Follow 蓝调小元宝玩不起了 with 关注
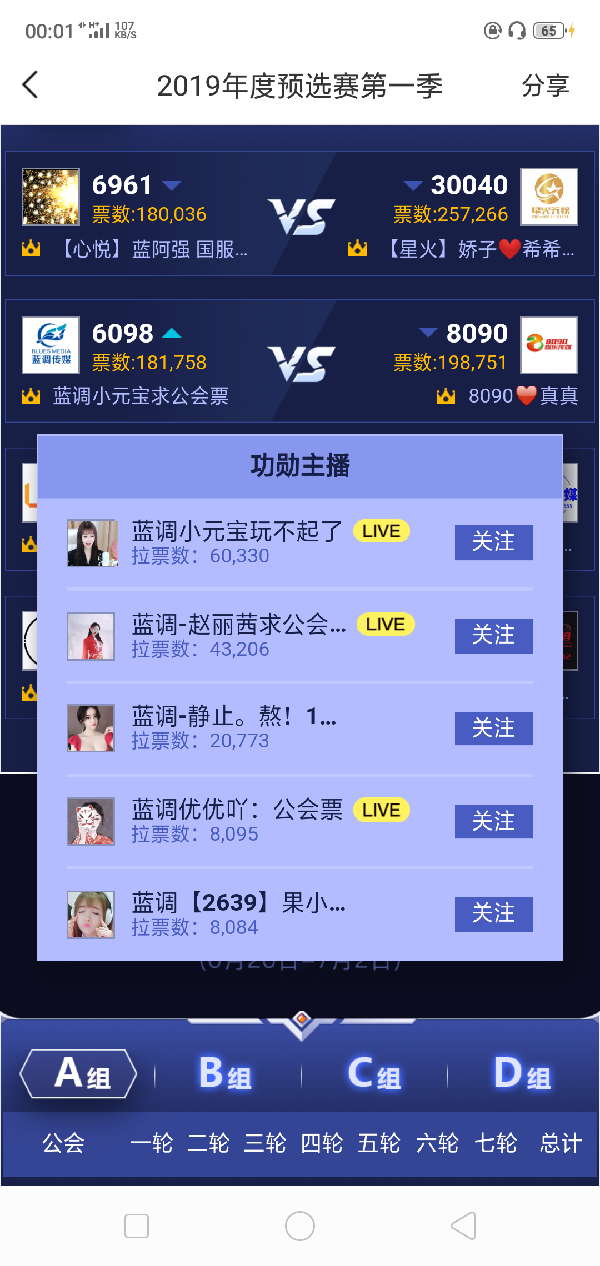The height and width of the screenshot is (1266, 600). point(493,542)
